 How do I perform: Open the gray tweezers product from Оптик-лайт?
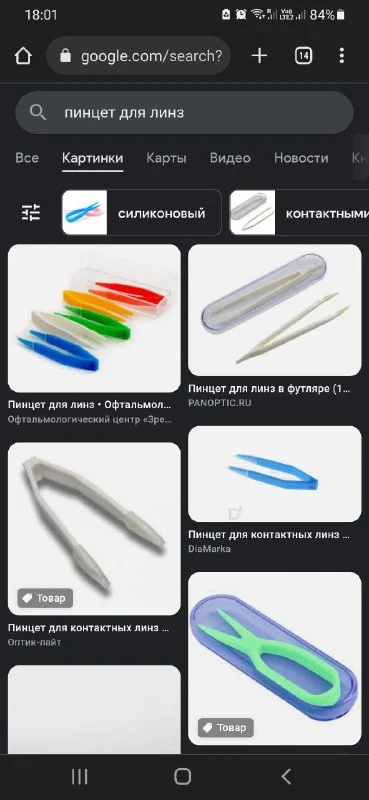[94, 529]
